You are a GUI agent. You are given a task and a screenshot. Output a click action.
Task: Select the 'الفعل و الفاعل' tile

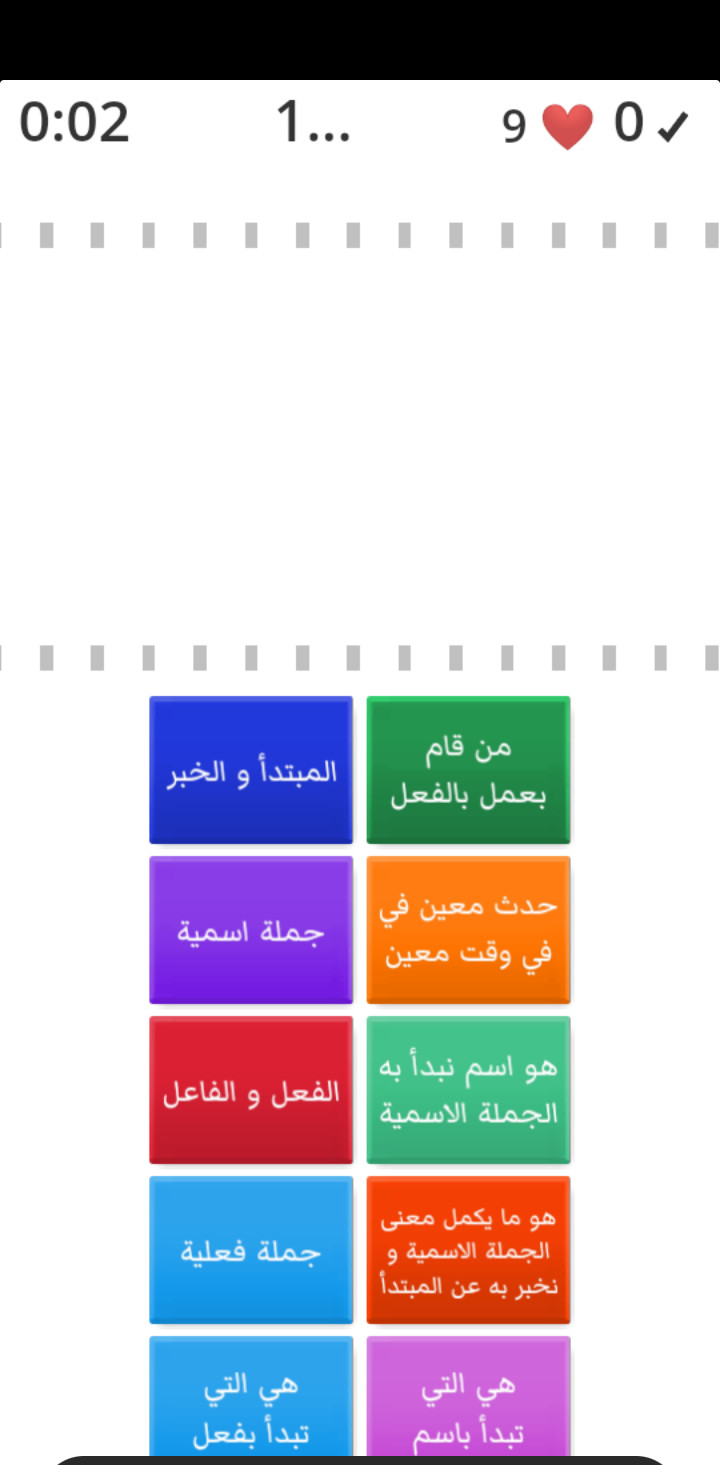(x=251, y=1090)
